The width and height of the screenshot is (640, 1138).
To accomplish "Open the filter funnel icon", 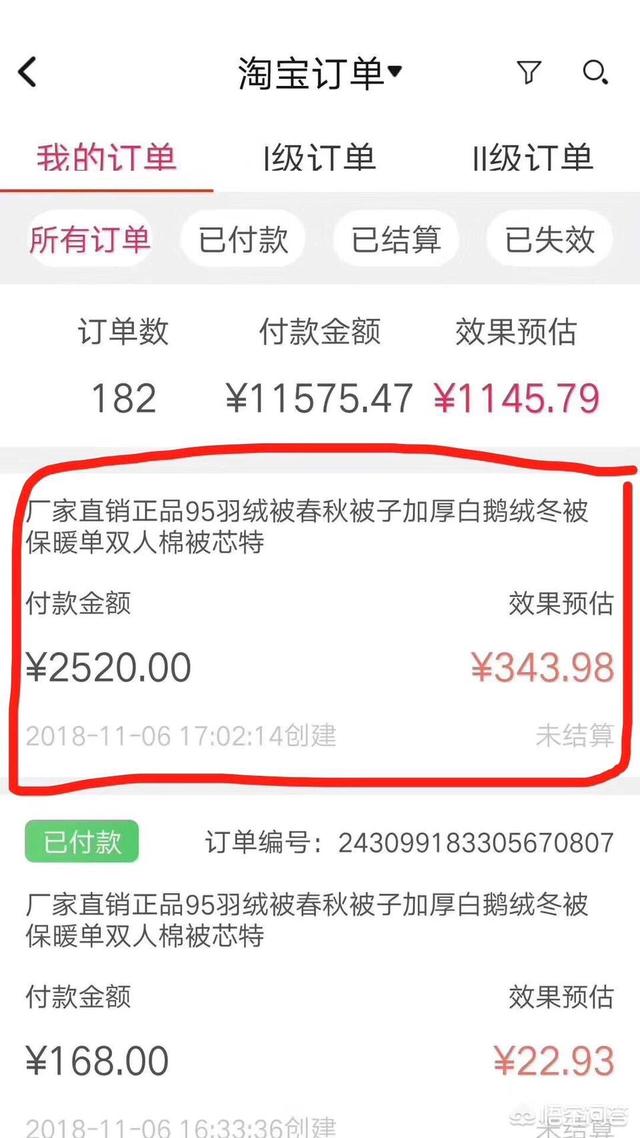I will tap(528, 72).
